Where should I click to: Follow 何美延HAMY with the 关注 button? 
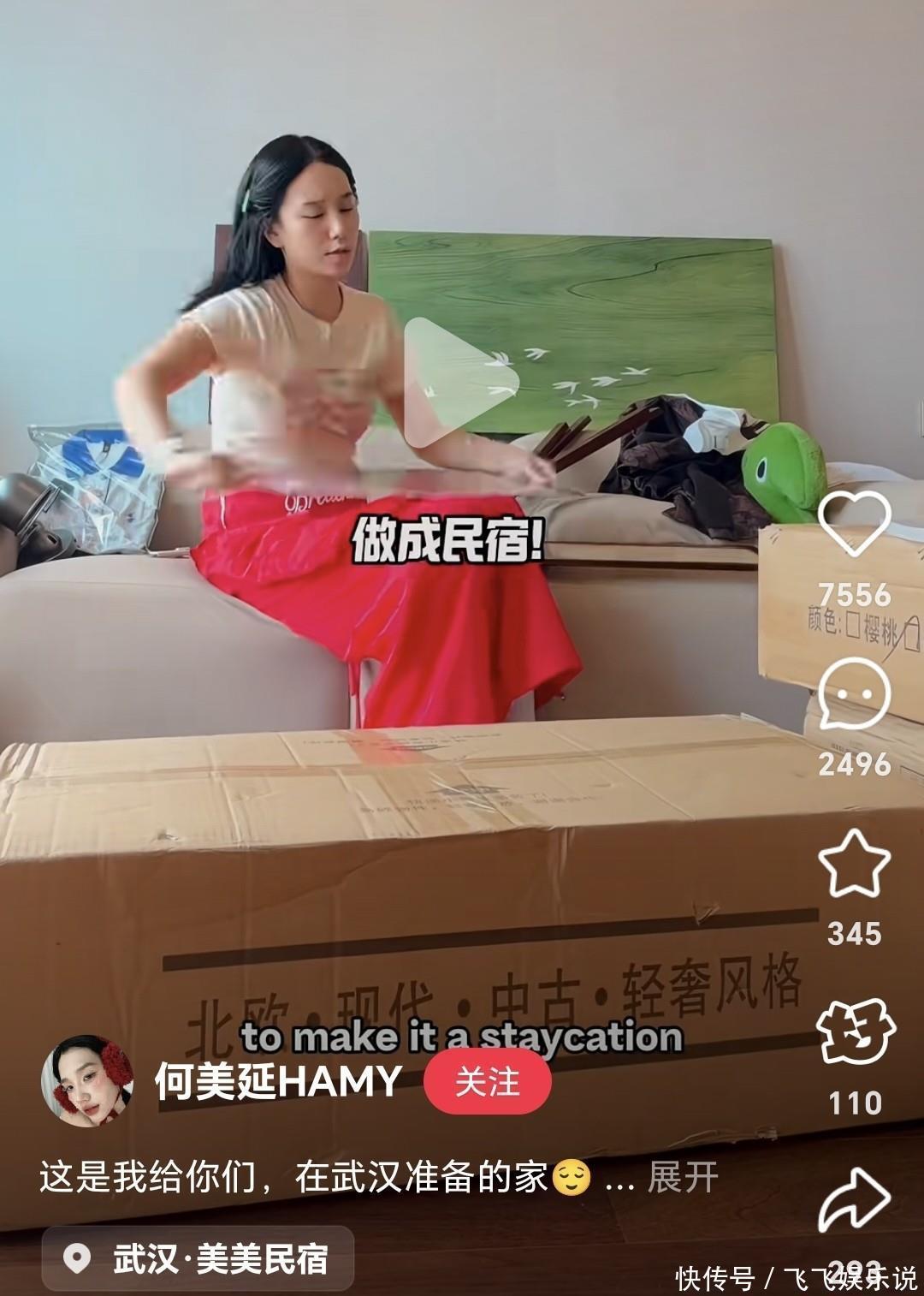487,1082
